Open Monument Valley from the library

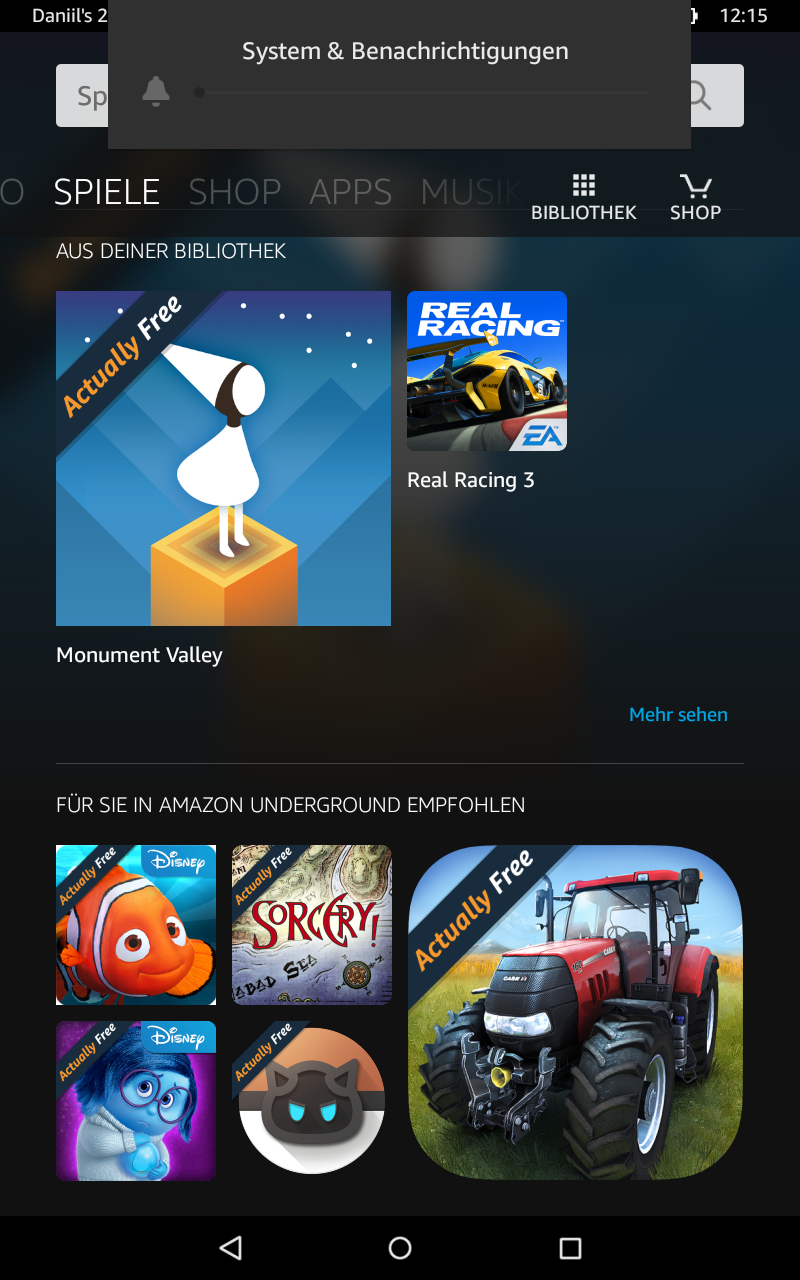223,458
